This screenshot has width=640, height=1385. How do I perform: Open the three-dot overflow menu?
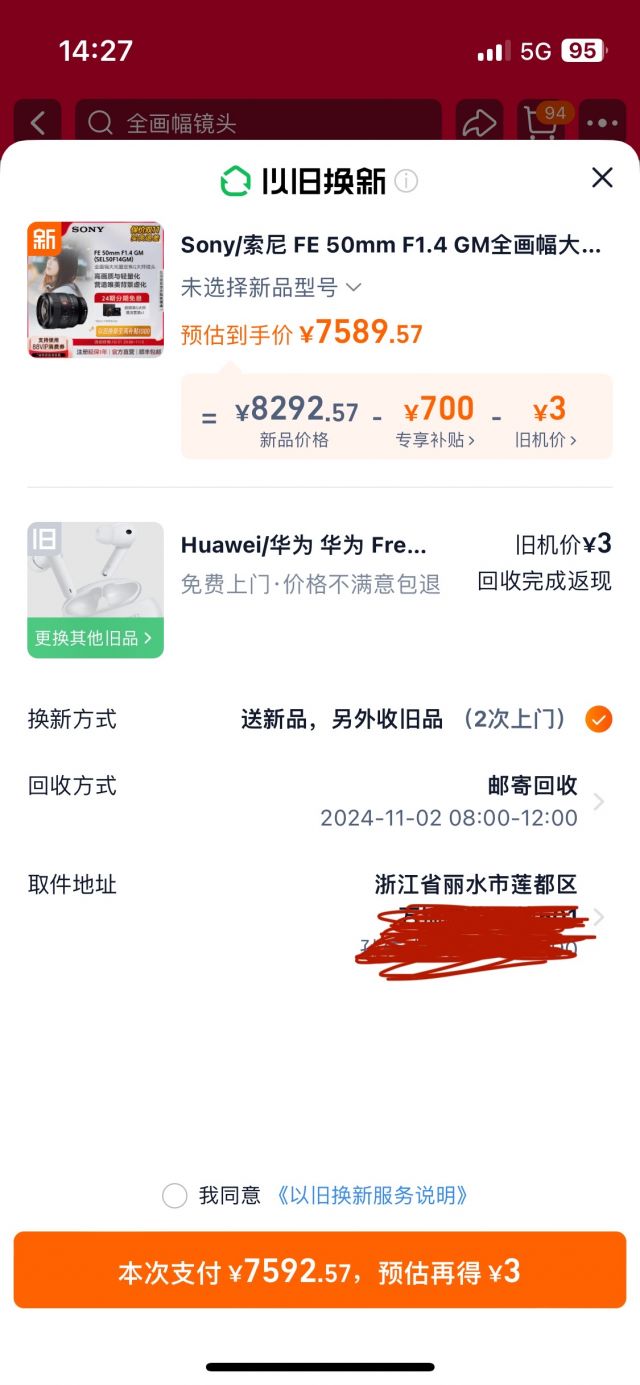(603, 123)
